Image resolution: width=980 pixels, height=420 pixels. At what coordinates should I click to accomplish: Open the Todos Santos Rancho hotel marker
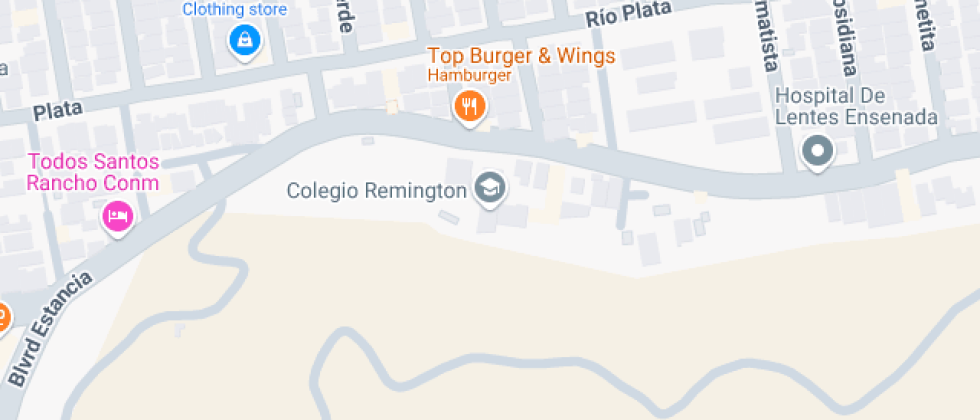118,215
